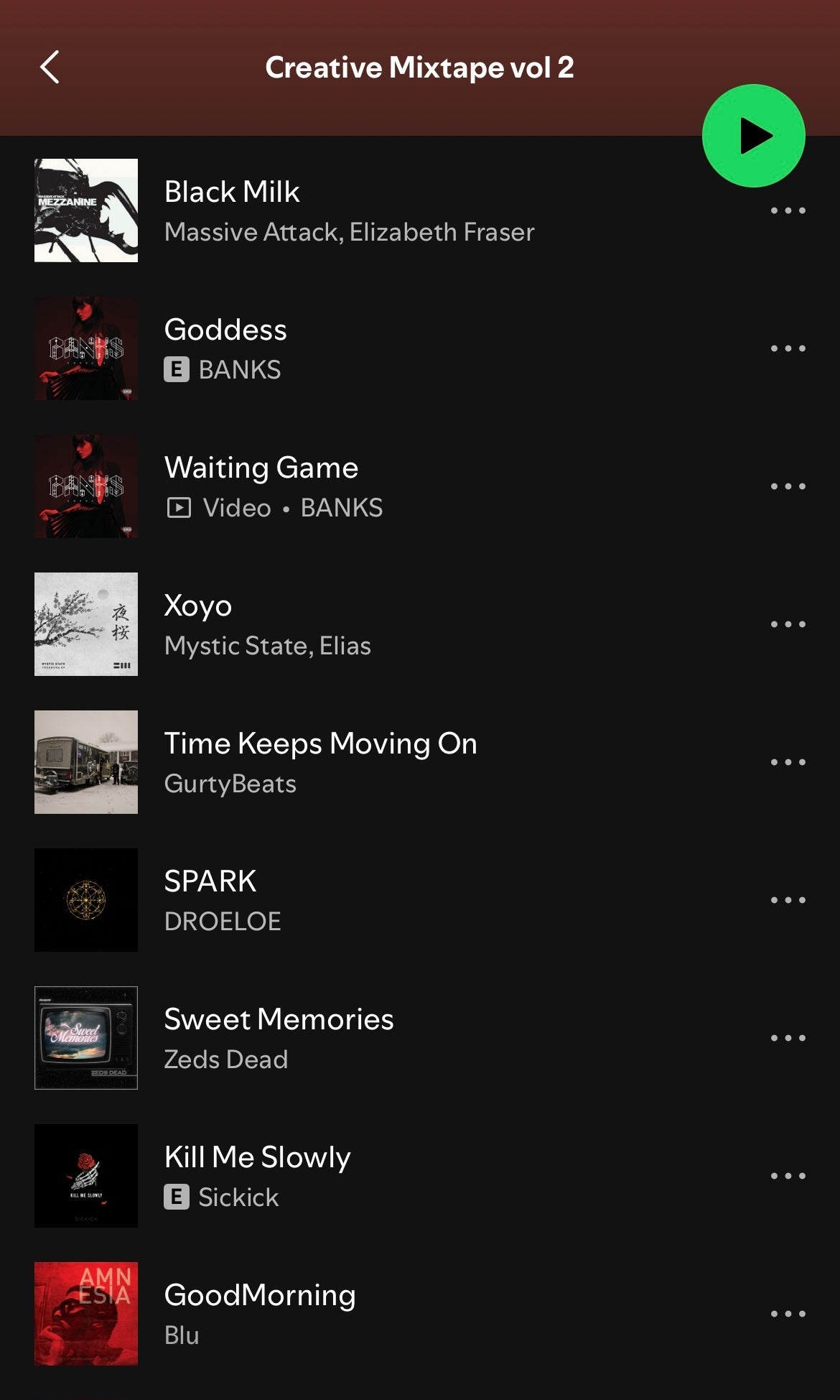Show options menu for Waiting Game

coord(788,486)
